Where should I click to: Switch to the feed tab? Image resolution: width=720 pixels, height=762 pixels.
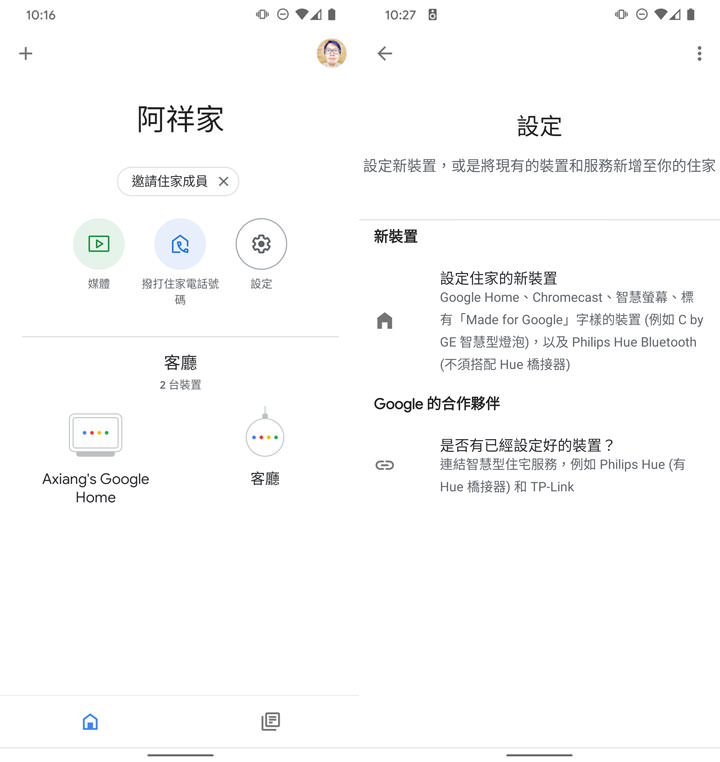pyautogui.click(x=269, y=721)
